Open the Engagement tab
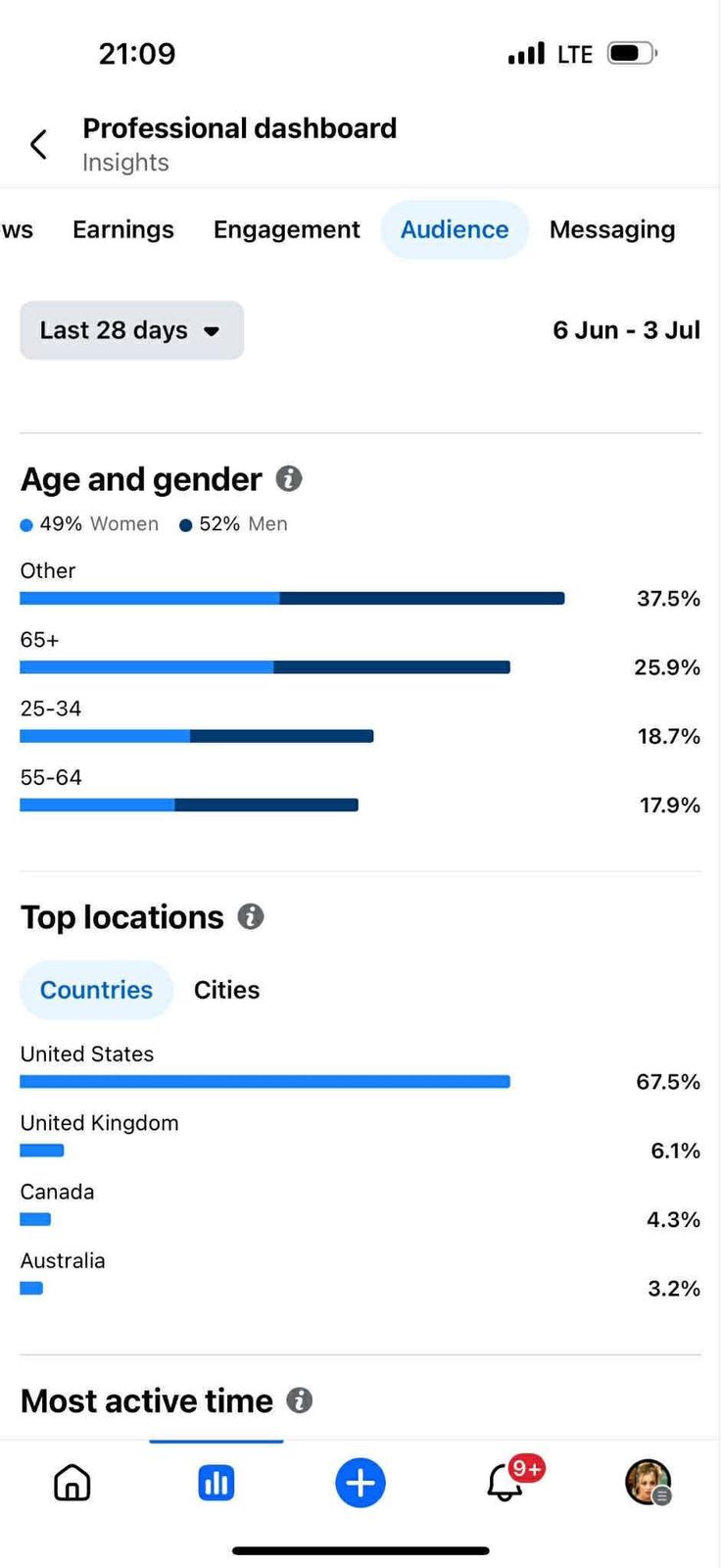Viewport: 721px width, 1568px height. [x=287, y=229]
